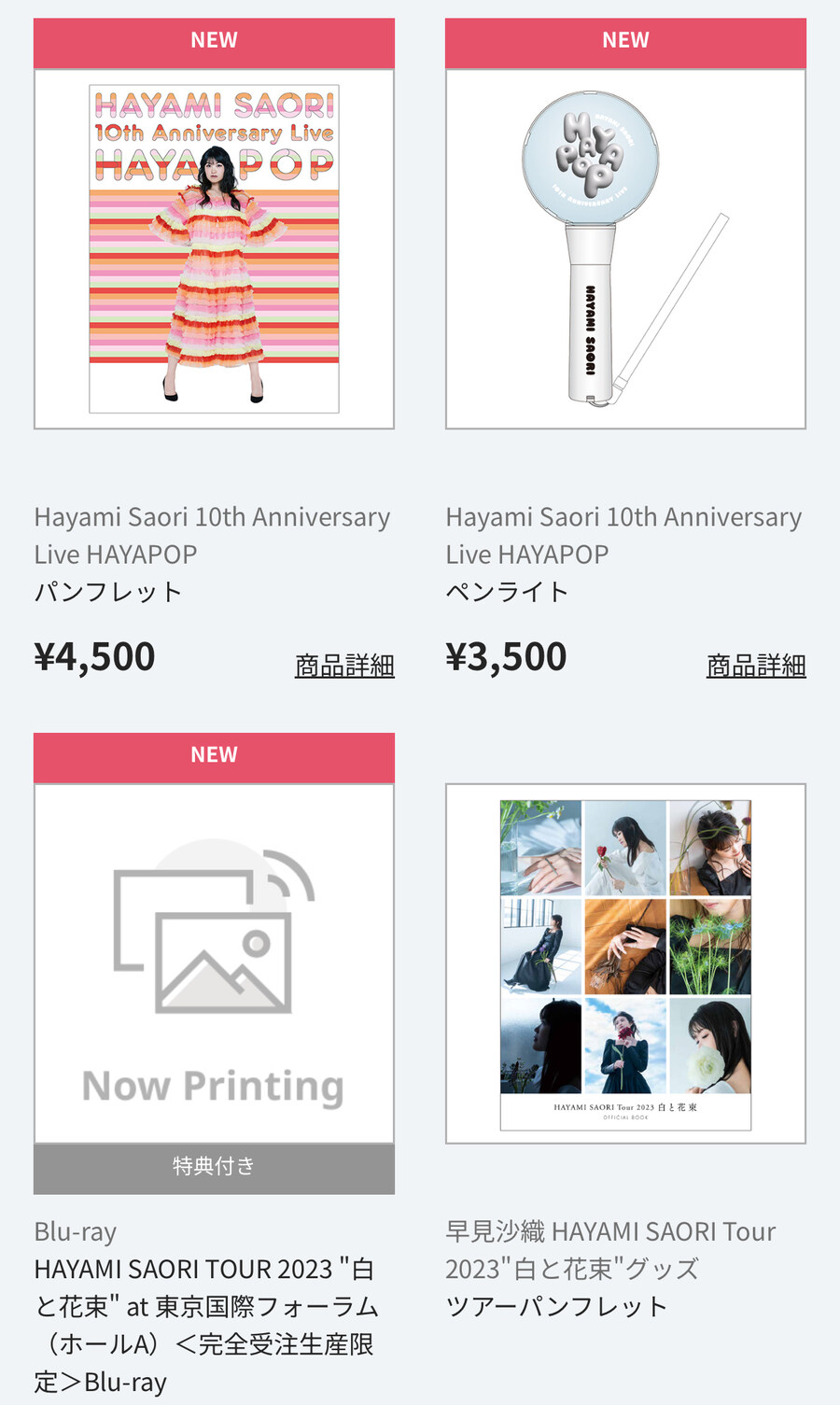Open the HAYAPOP pamphlet product image
This screenshot has height=1405, width=840.
(x=214, y=249)
